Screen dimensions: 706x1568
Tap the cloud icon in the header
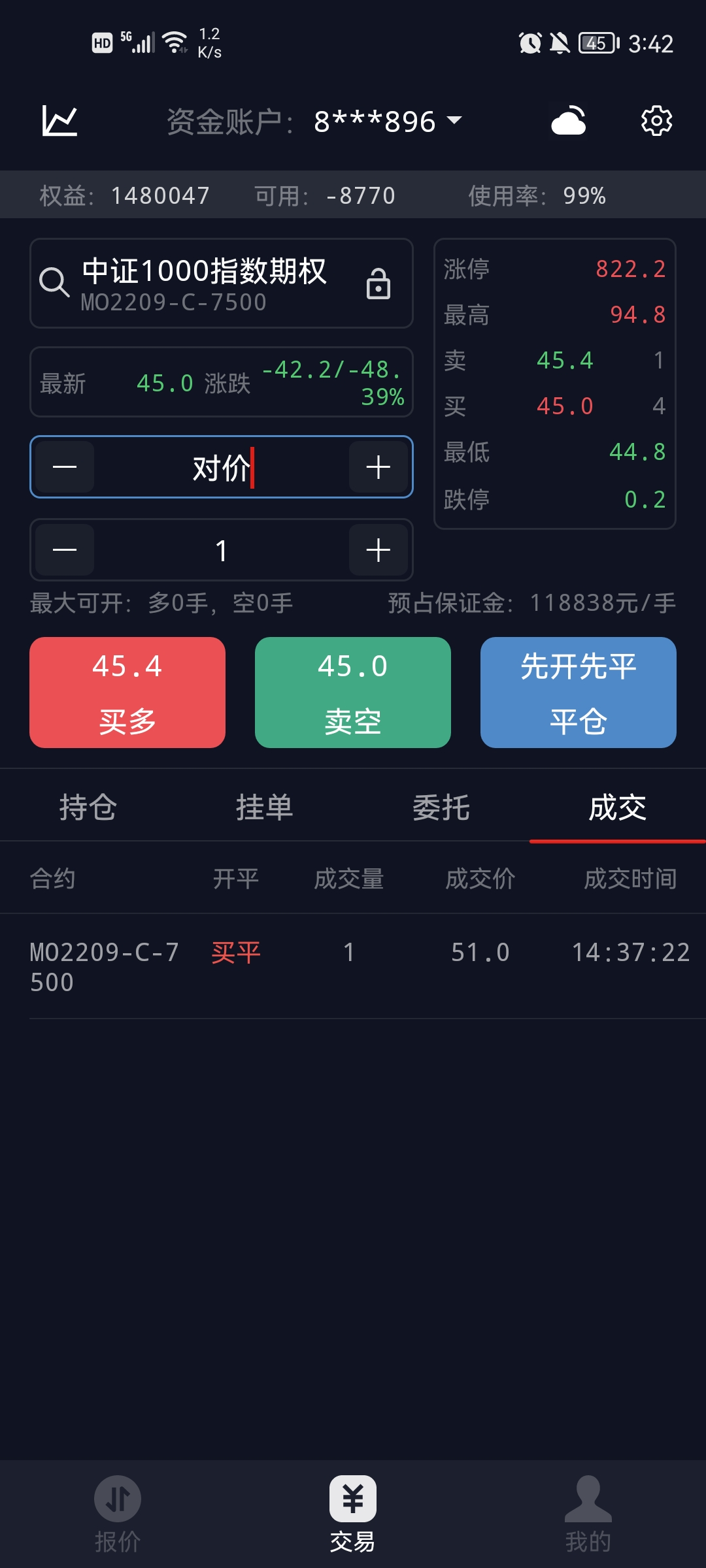pyautogui.click(x=568, y=121)
